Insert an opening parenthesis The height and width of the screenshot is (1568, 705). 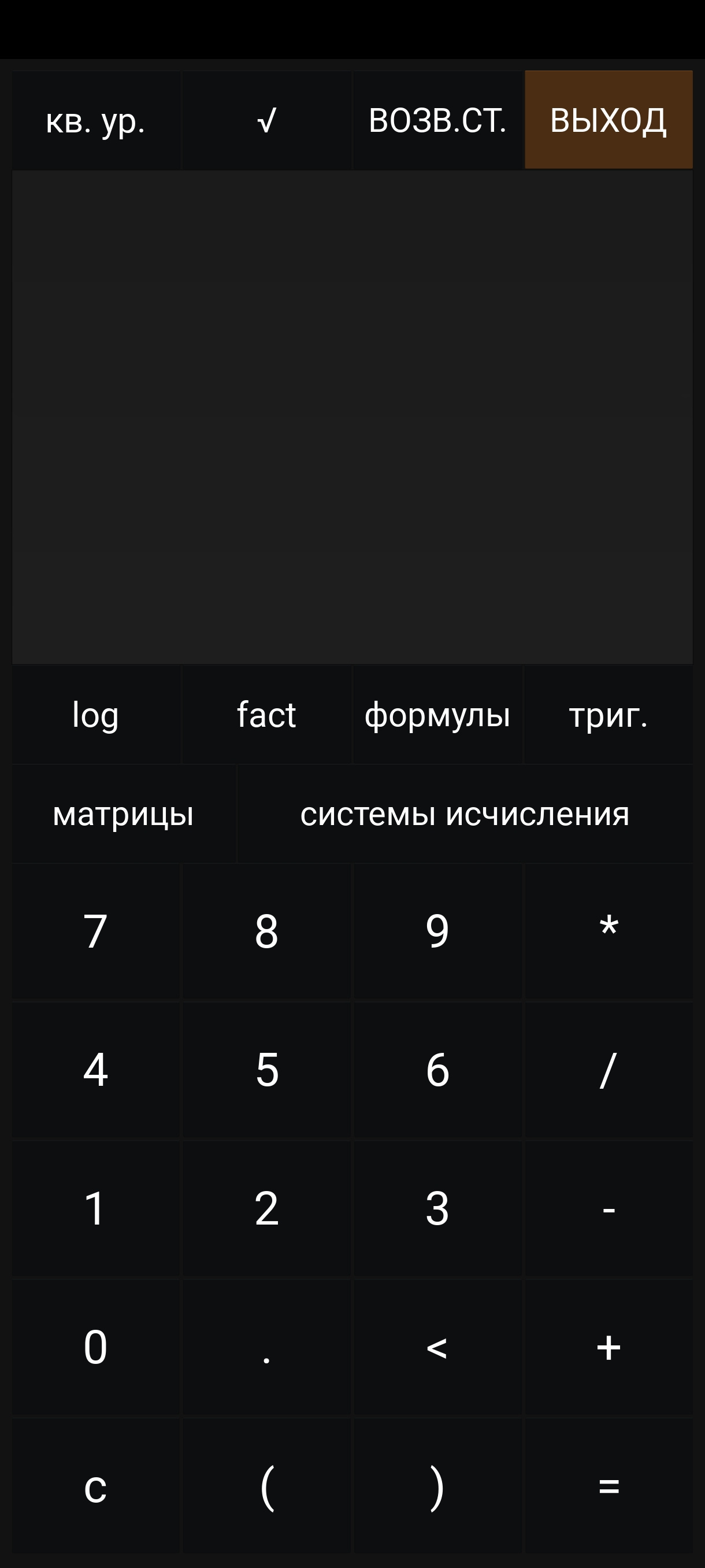266,1486
